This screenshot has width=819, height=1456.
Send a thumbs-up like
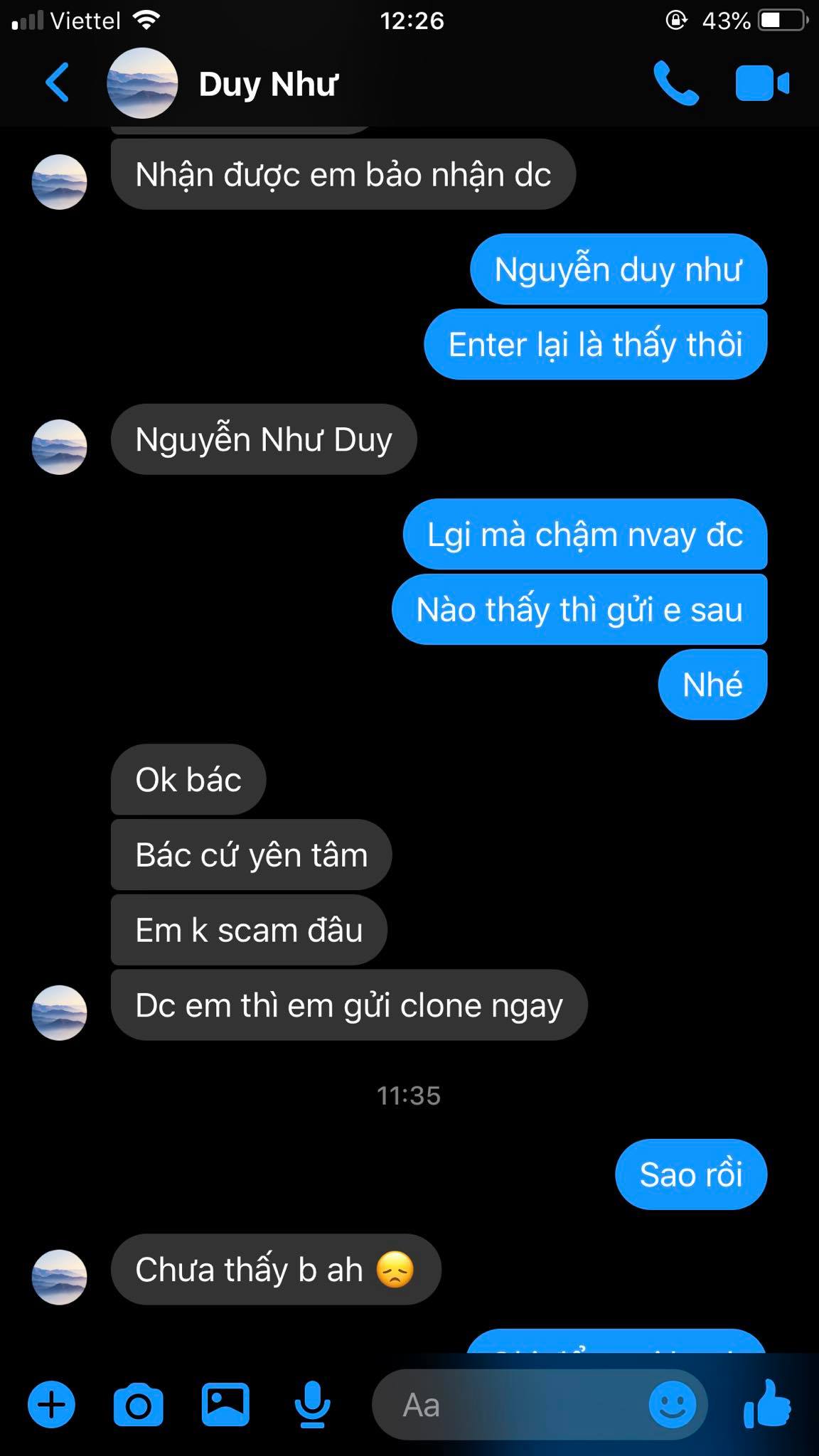click(x=766, y=1403)
